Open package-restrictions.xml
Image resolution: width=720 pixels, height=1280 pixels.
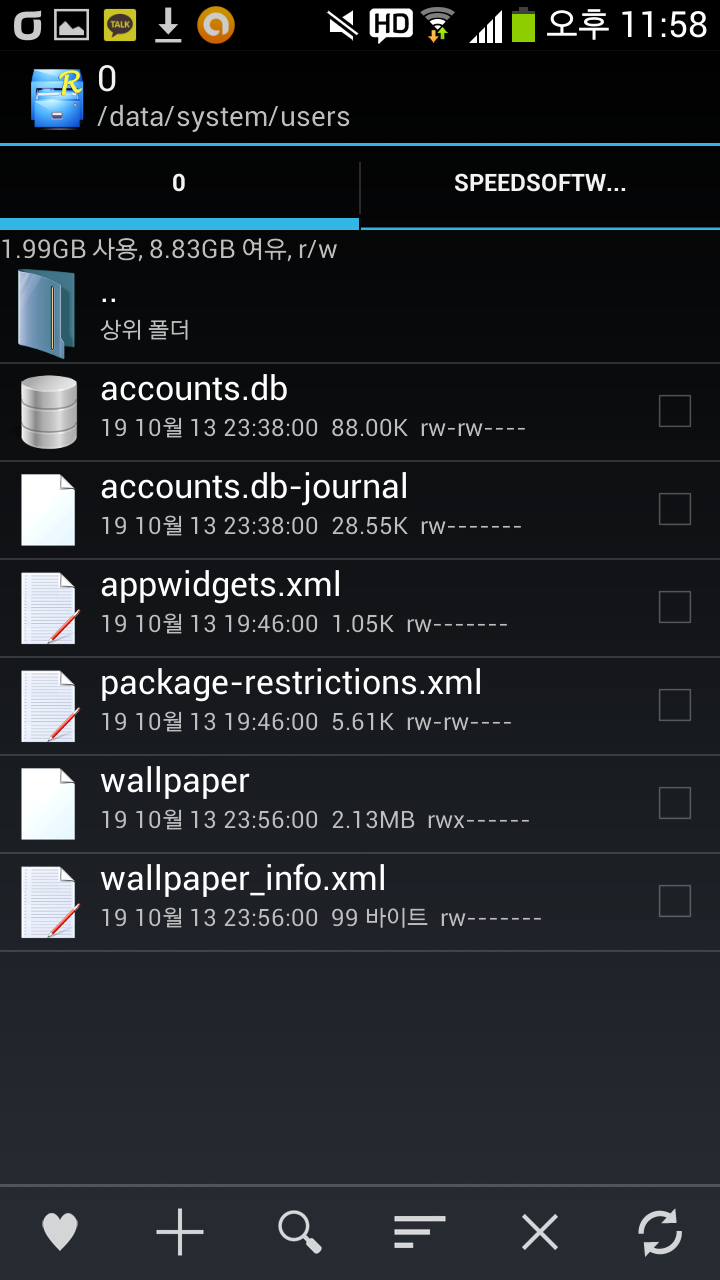(x=300, y=704)
